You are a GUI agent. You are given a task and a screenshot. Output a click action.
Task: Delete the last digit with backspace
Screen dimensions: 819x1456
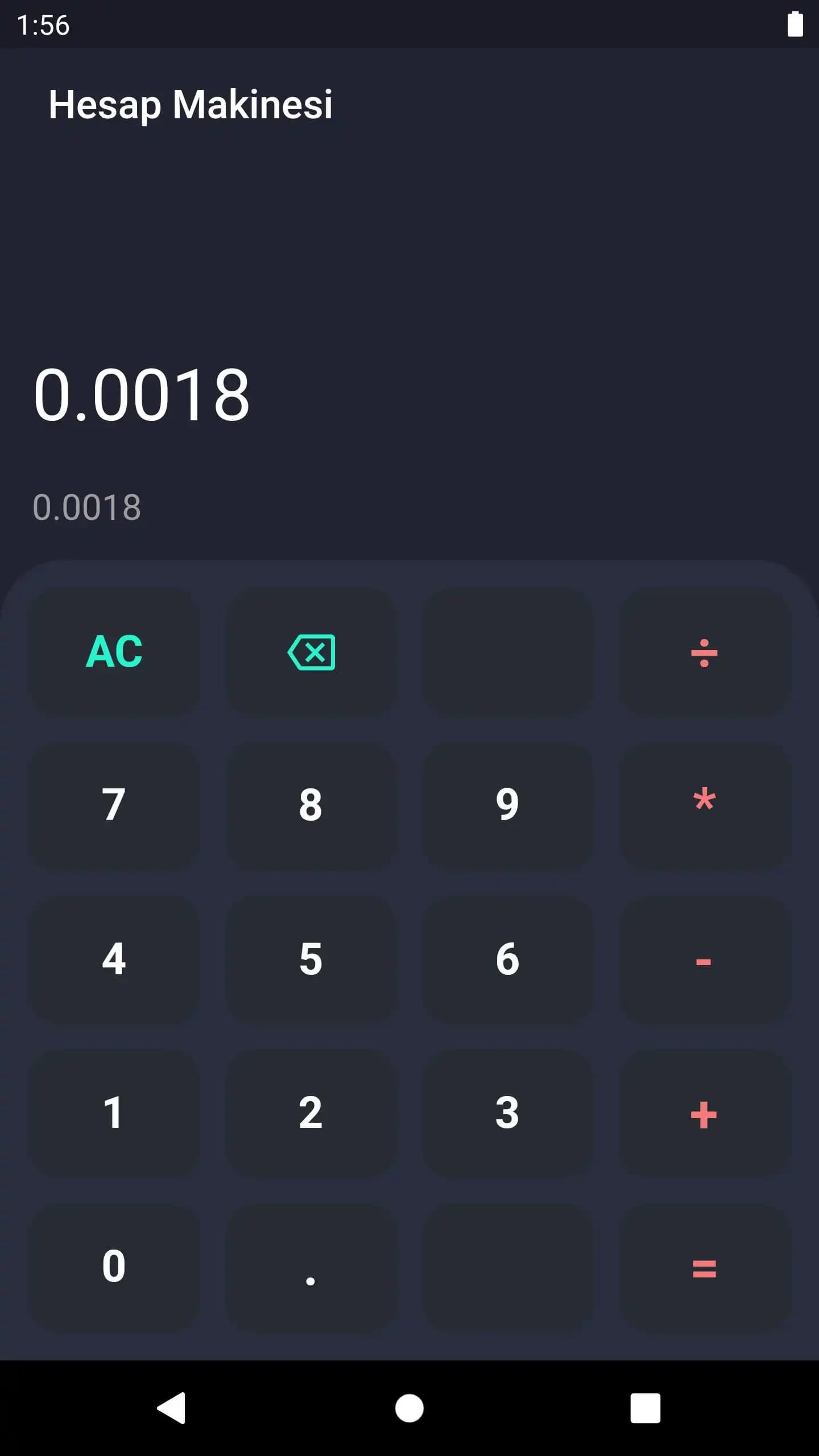[311, 652]
